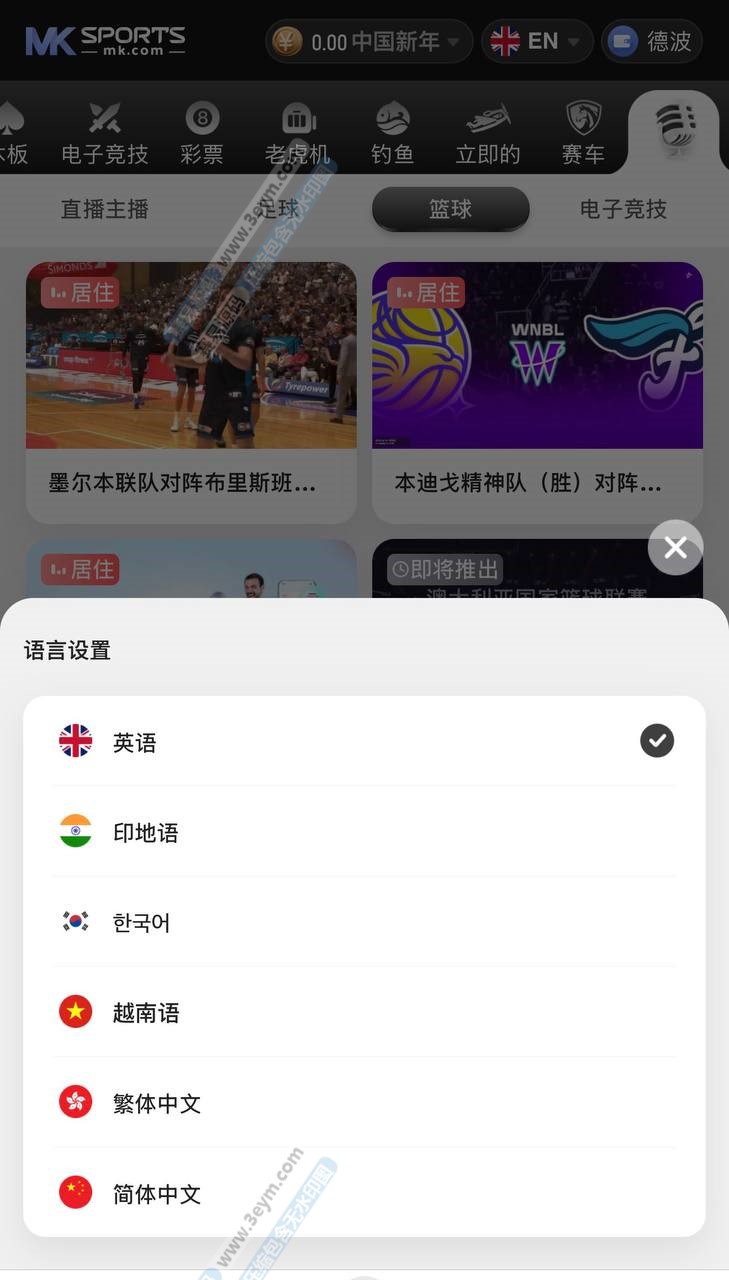Open the 墨尔本联队对阵布里斯班 live card

point(191,392)
